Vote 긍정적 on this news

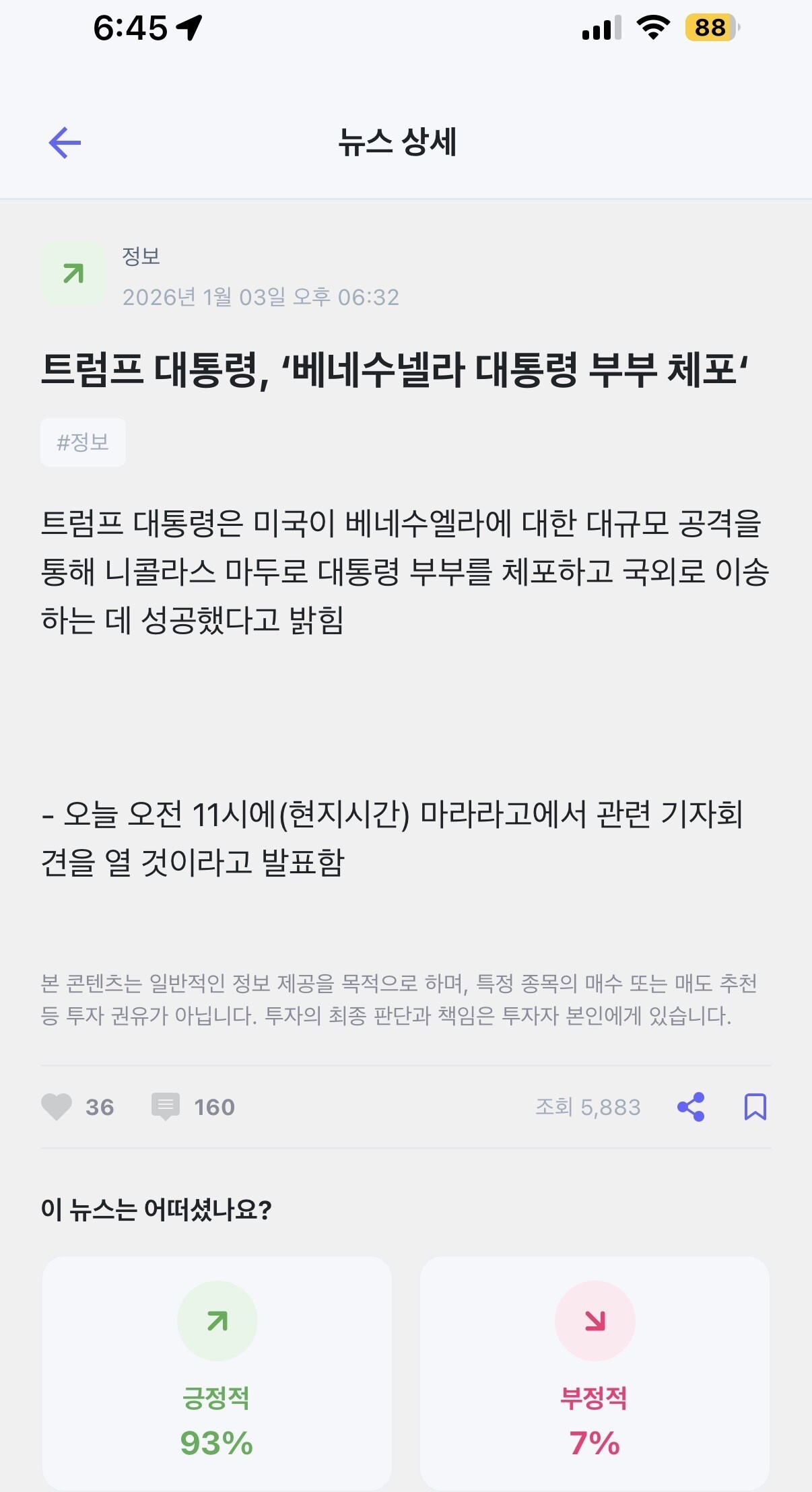pyautogui.click(x=217, y=1374)
